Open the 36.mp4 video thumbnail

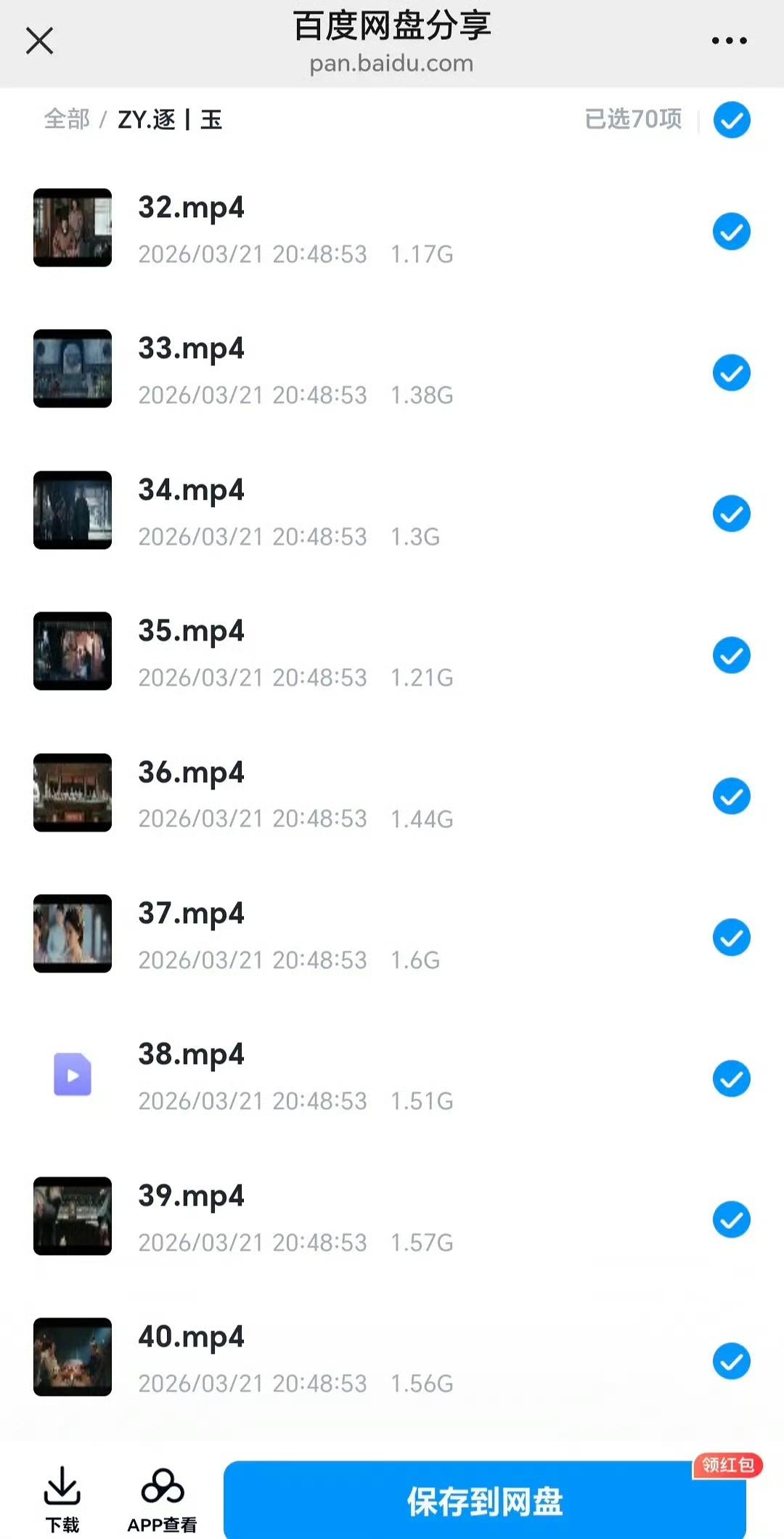[x=73, y=792]
